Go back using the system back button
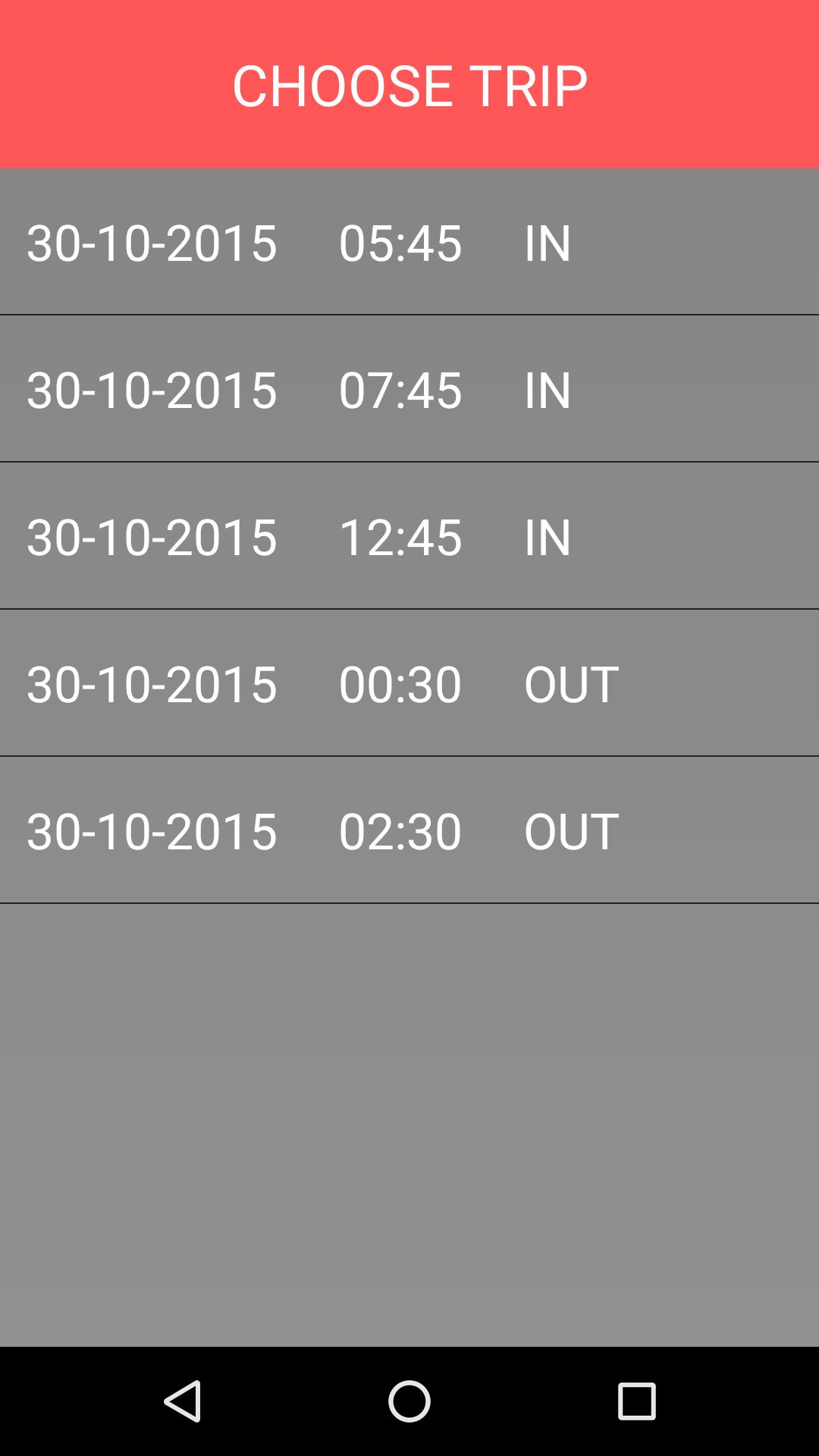This screenshot has height=1456, width=819. (x=182, y=1401)
